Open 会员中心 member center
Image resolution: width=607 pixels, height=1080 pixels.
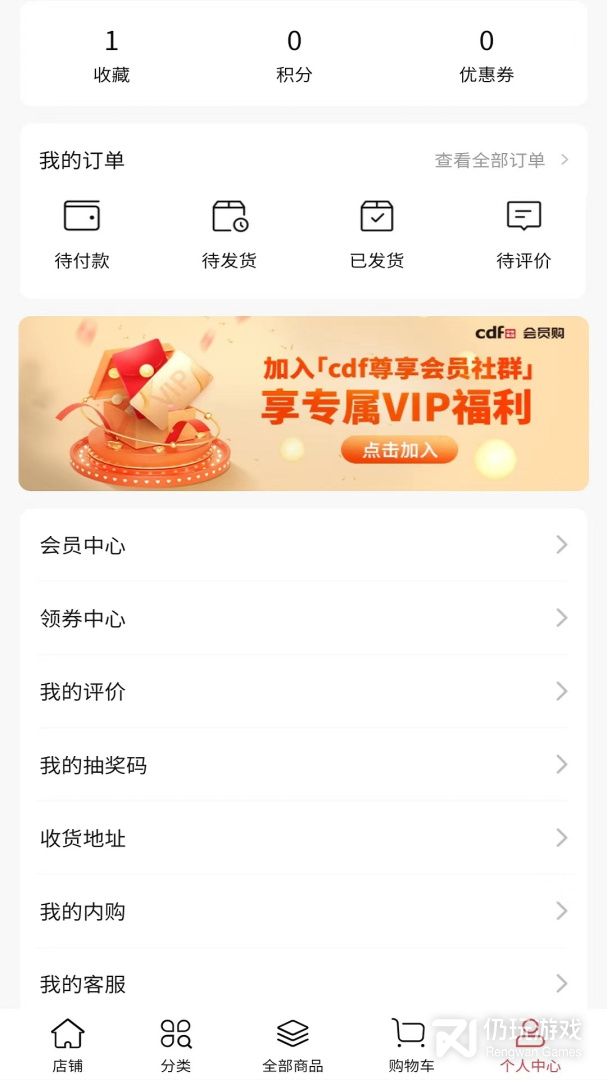coord(303,545)
